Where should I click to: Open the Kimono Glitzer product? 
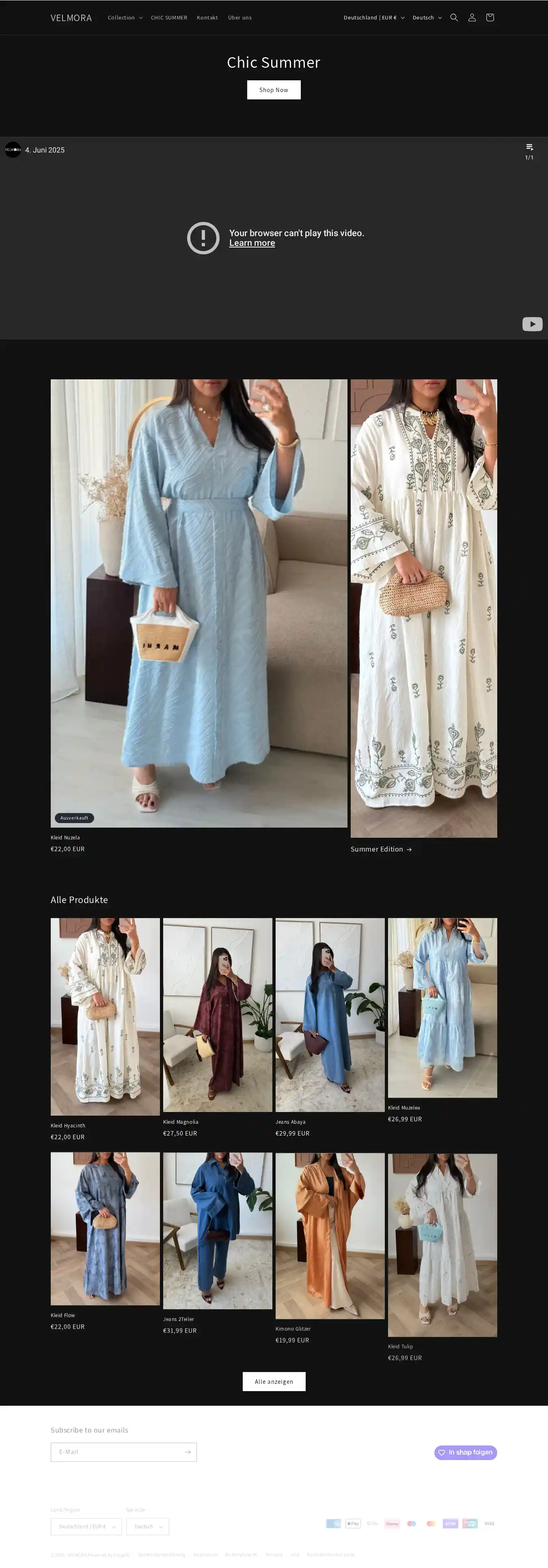click(x=293, y=1329)
